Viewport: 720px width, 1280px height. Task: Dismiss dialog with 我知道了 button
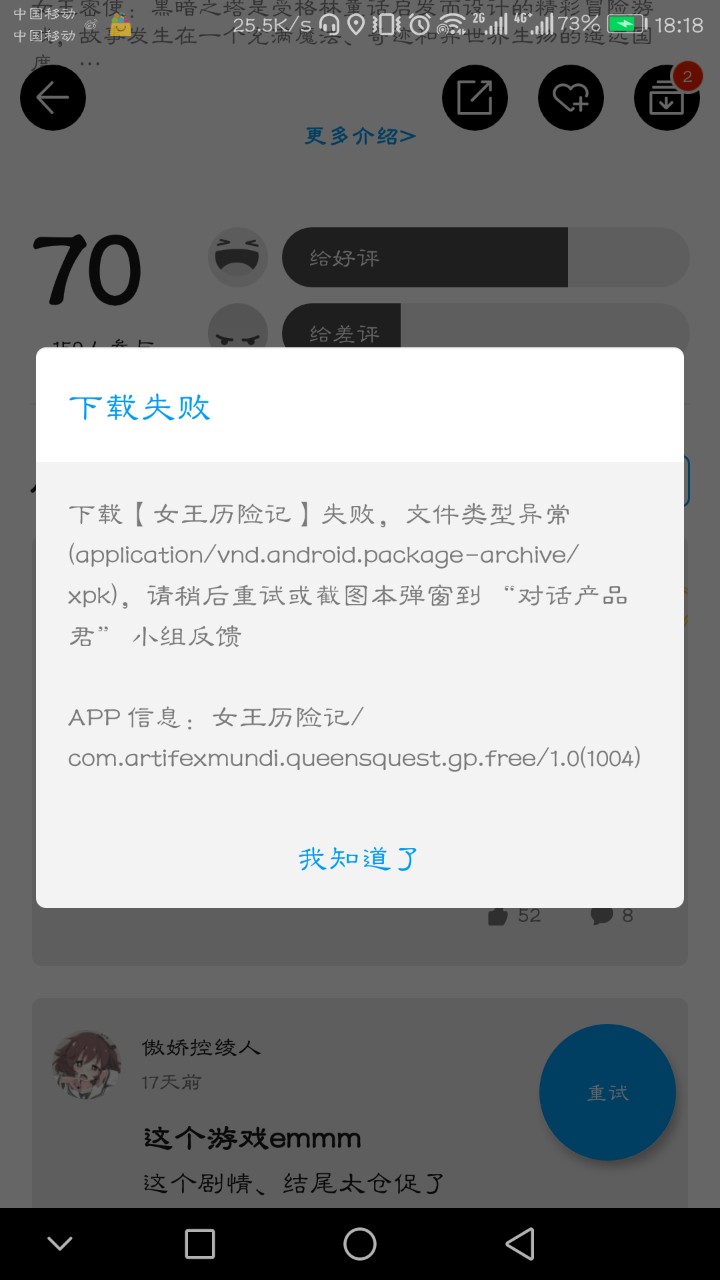(x=359, y=858)
